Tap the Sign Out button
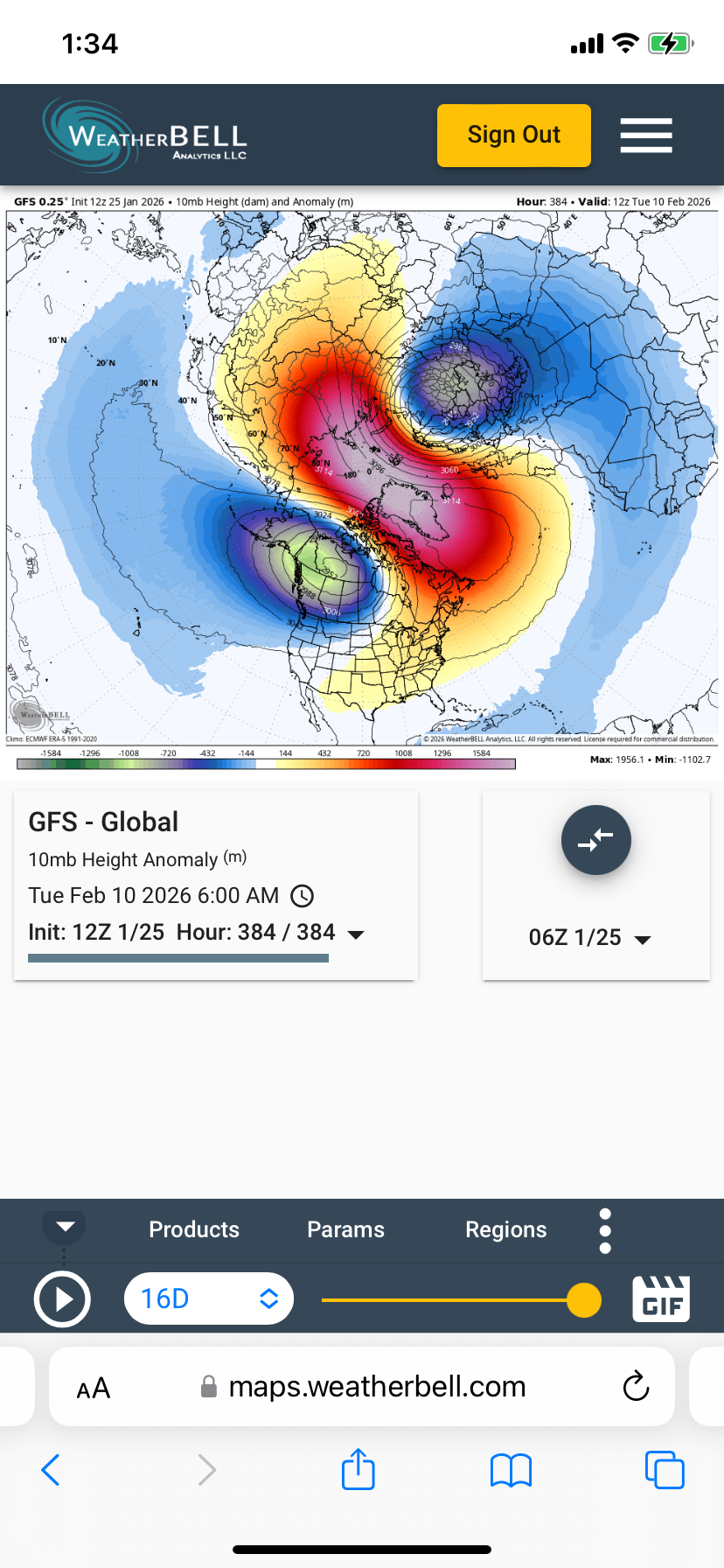Screen dimensions: 724x1568 (513, 136)
